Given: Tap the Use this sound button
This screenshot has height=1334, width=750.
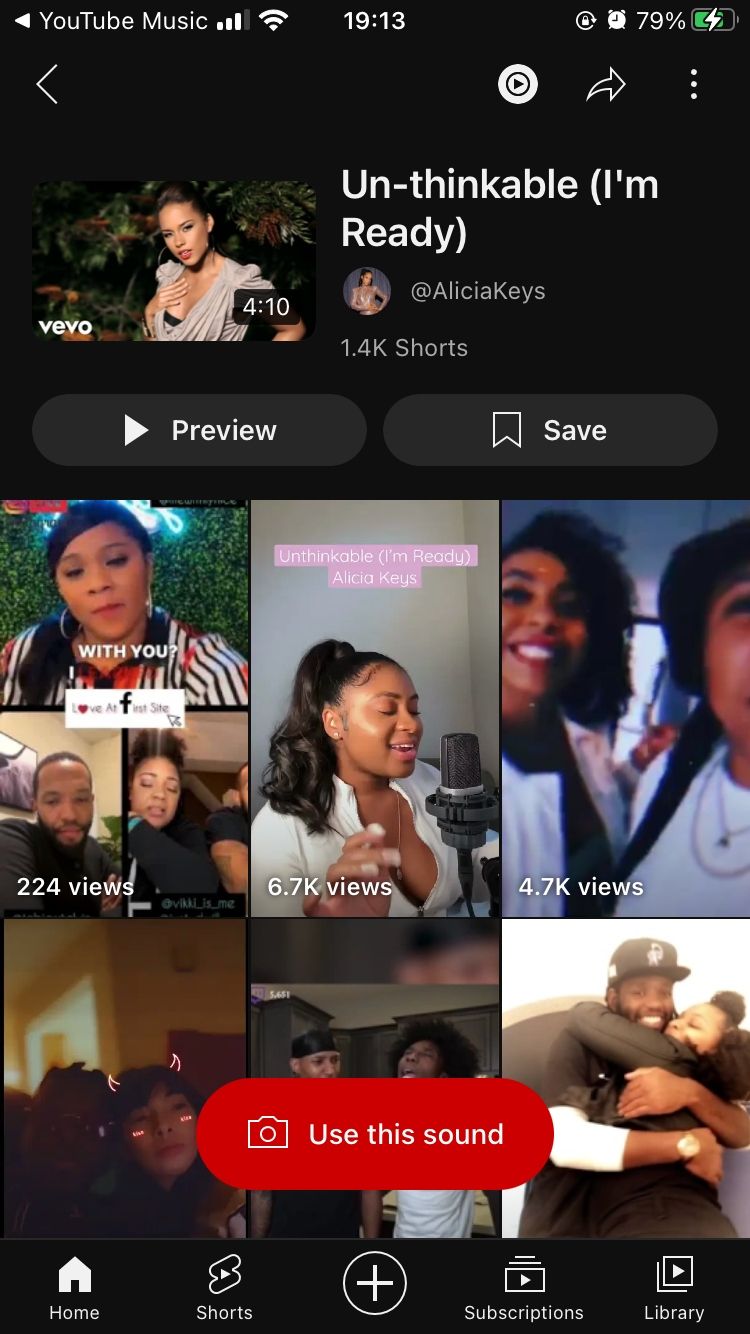Looking at the screenshot, I should [x=375, y=1134].
